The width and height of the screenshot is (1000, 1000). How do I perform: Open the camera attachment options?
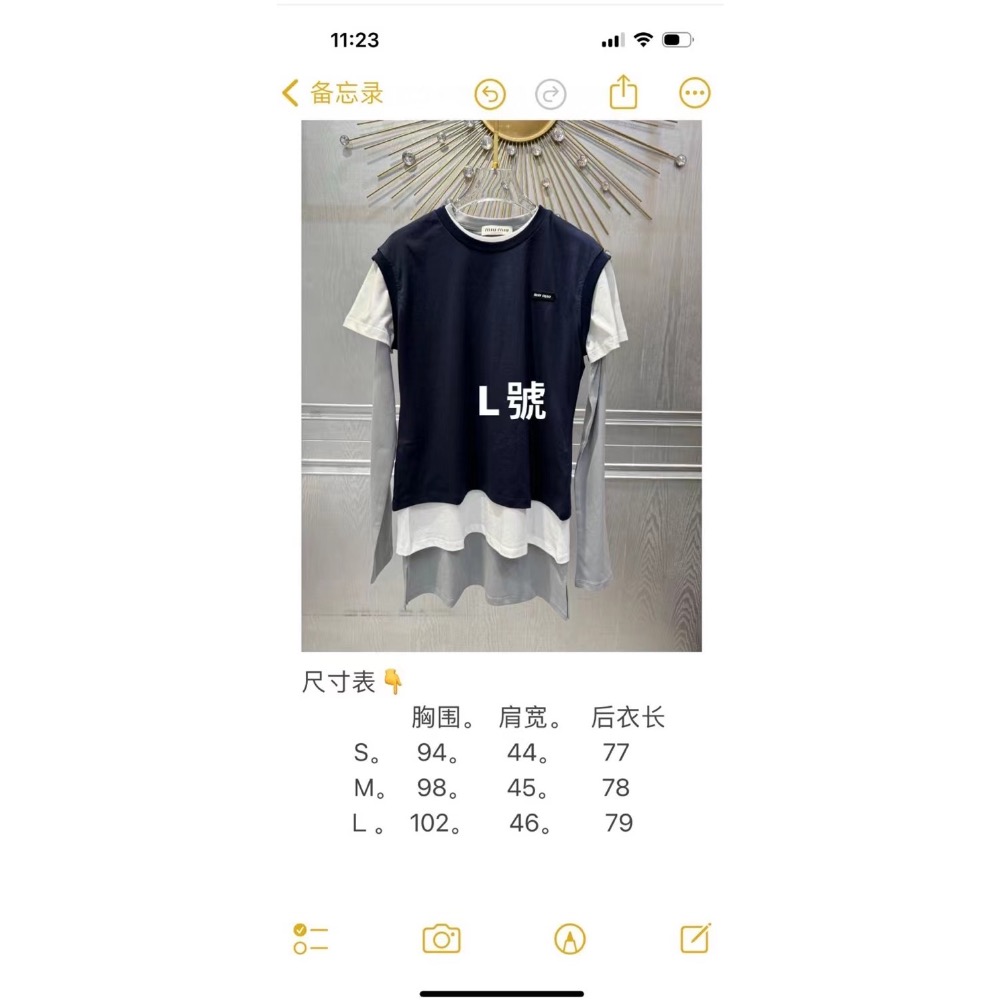pos(441,938)
